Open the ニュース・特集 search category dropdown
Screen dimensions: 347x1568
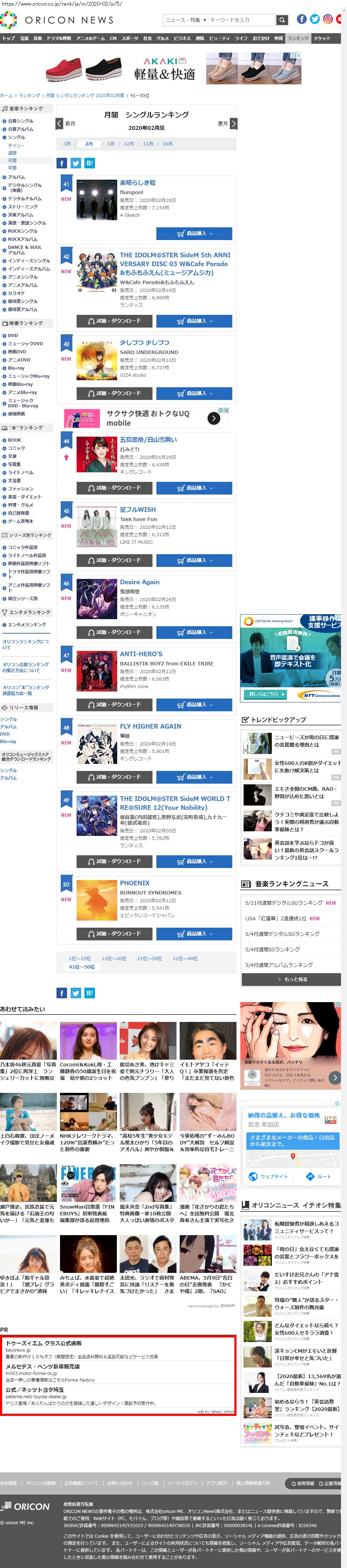(x=186, y=20)
